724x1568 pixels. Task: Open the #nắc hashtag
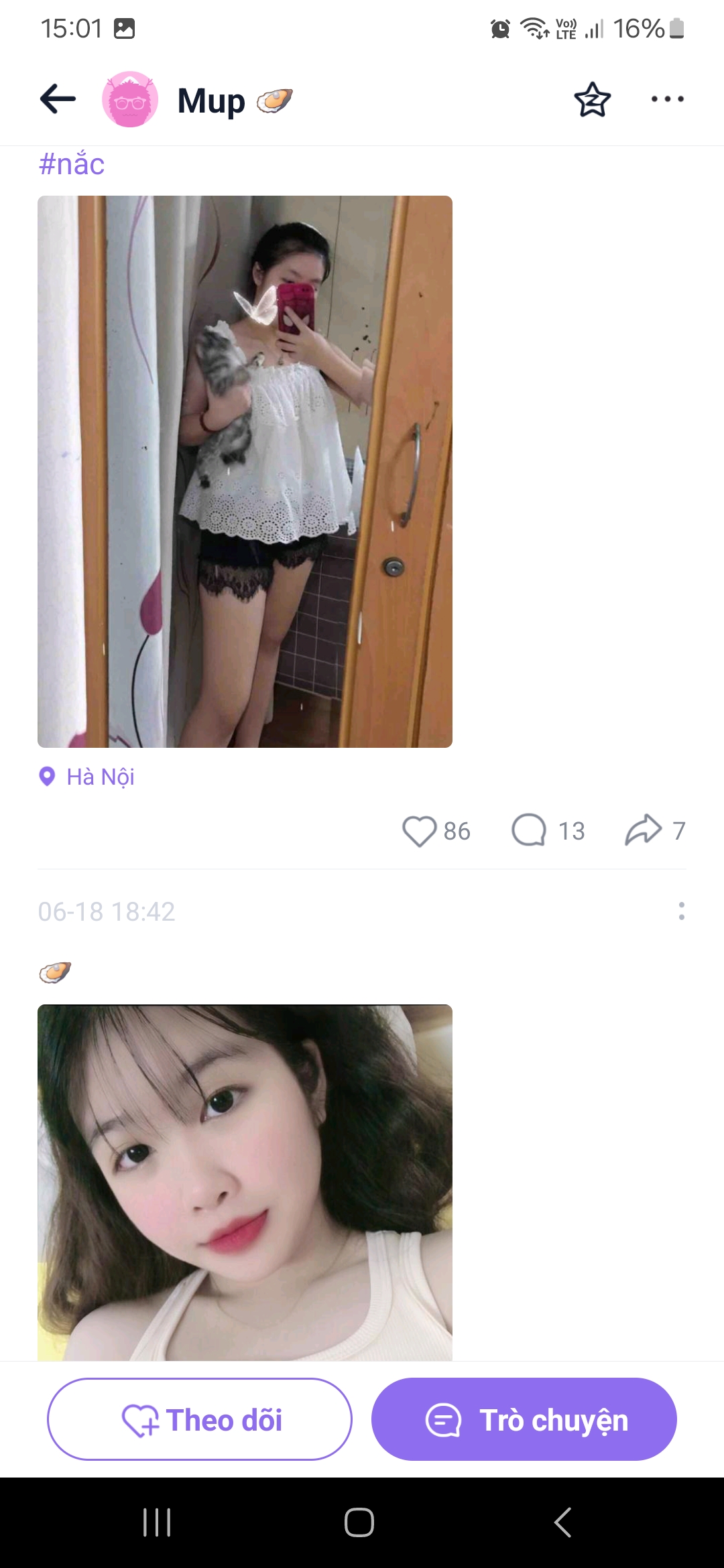pyautogui.click(x=72, y=164)
